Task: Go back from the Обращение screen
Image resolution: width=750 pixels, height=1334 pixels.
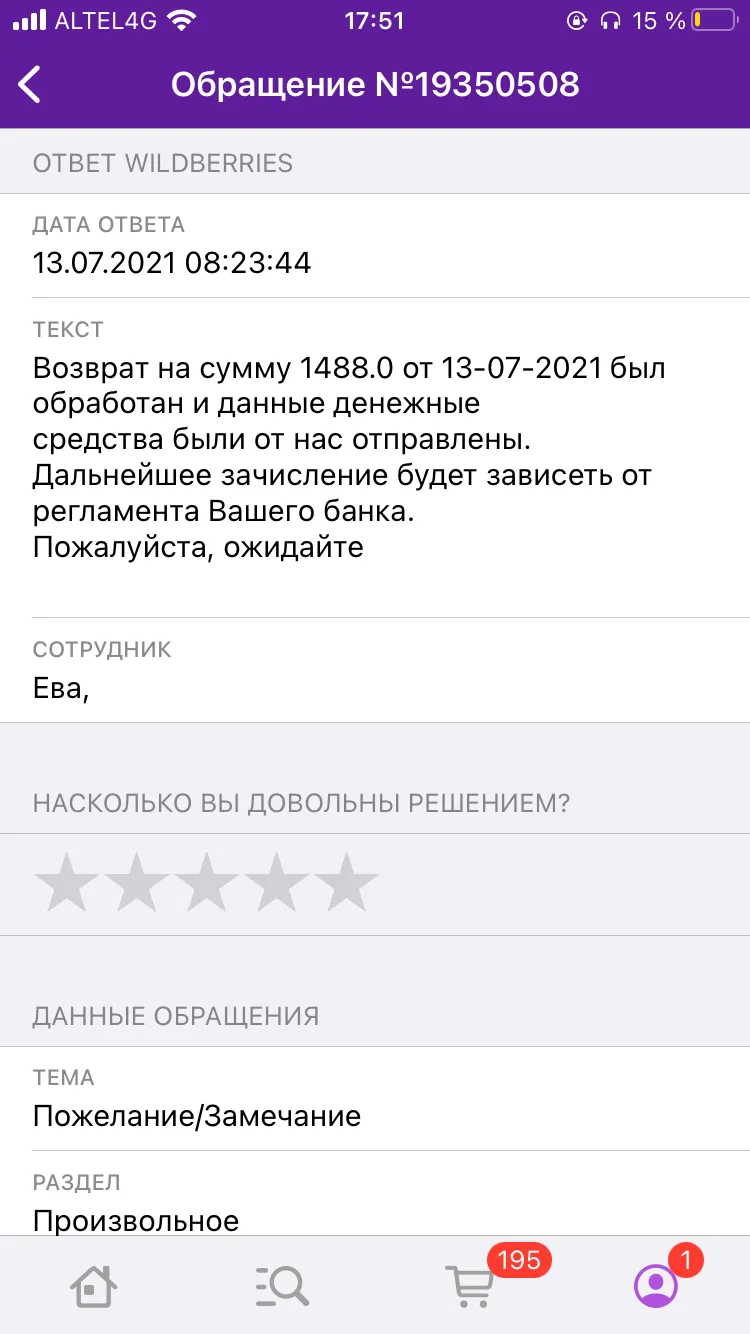Action: [31, 85]
